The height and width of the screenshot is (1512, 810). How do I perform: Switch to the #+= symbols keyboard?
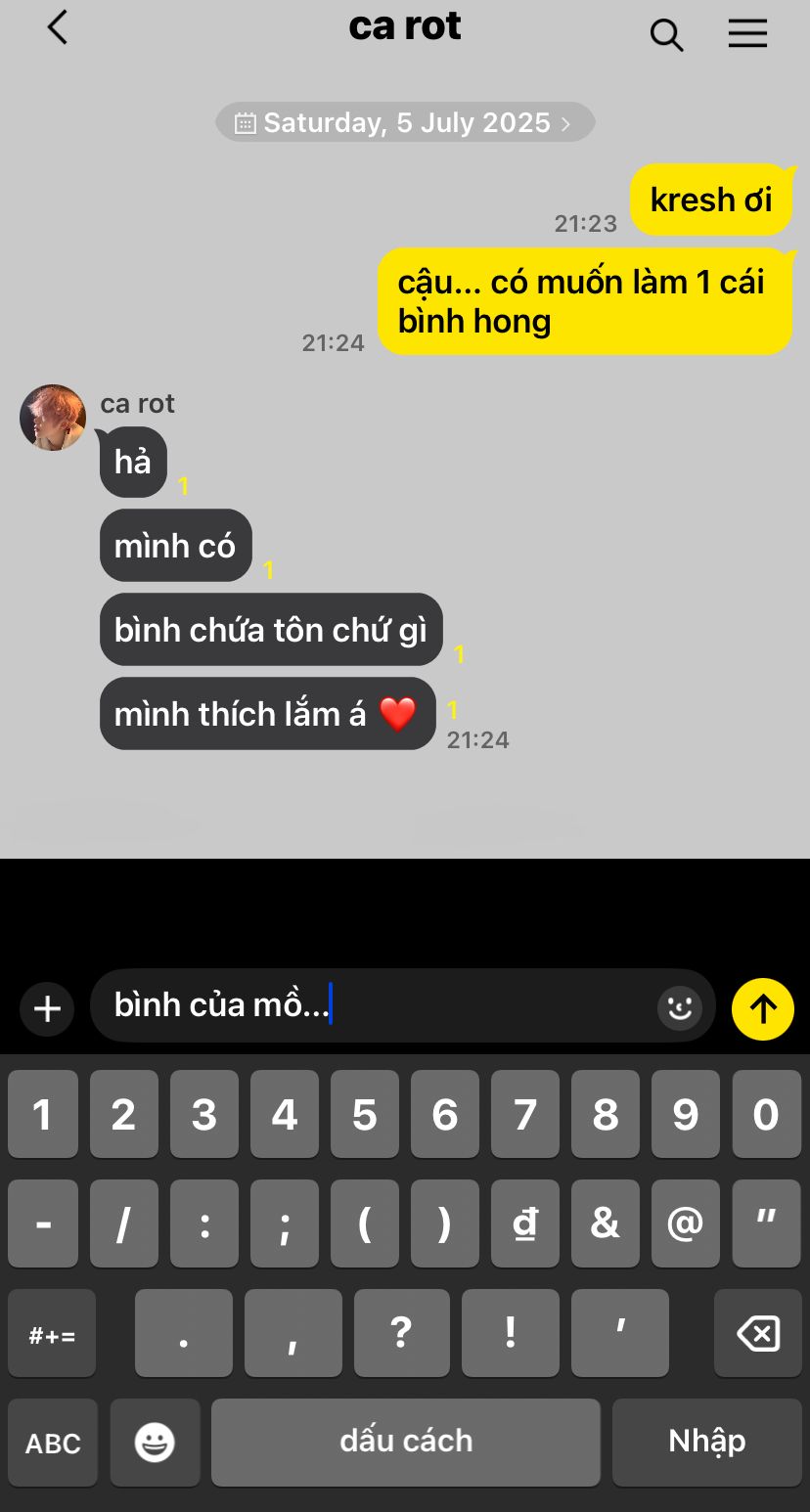[x=52, y=1334]
